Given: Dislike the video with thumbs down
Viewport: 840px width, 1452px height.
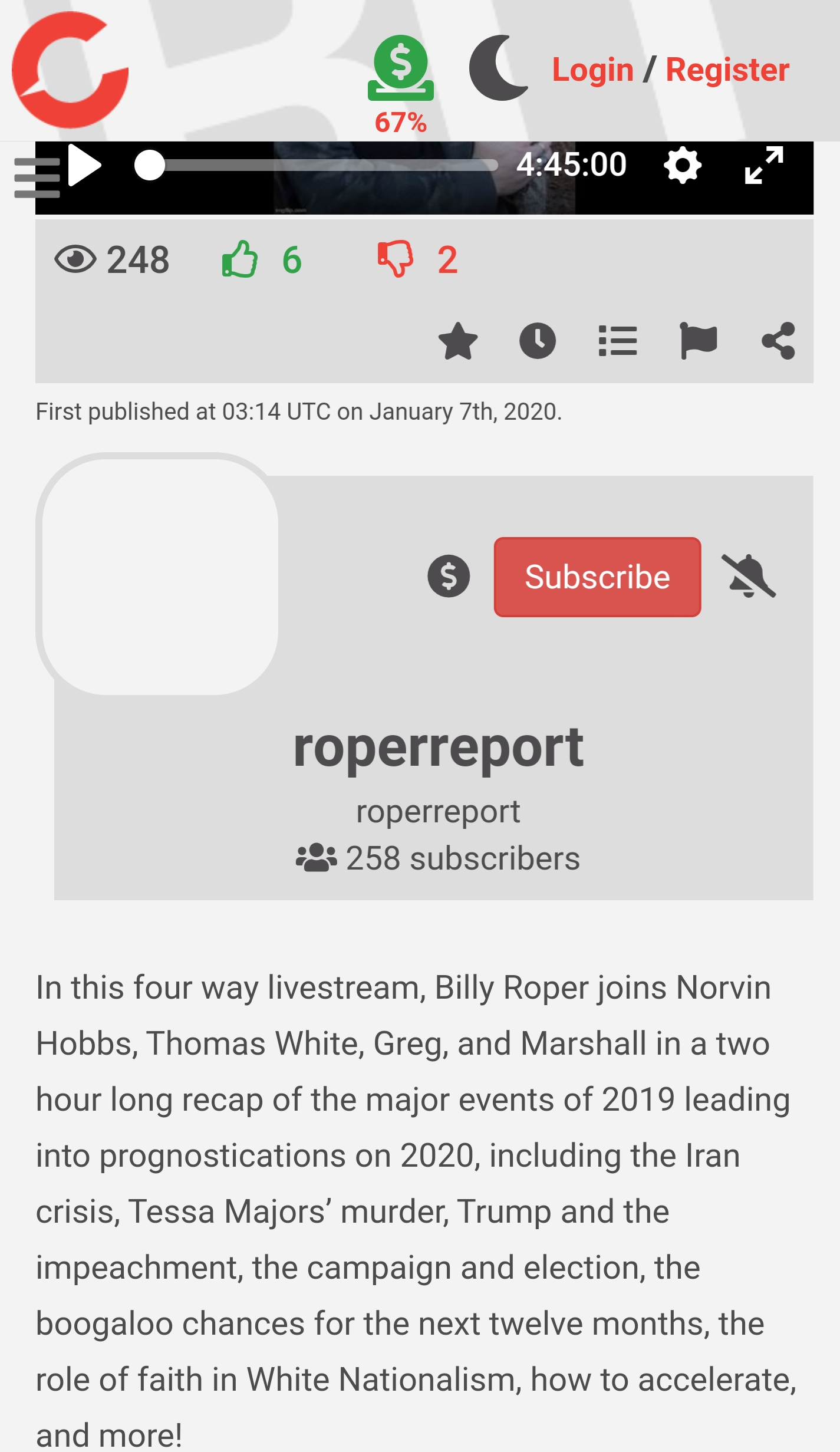Looking at the screenshot, I should (395, 259).
